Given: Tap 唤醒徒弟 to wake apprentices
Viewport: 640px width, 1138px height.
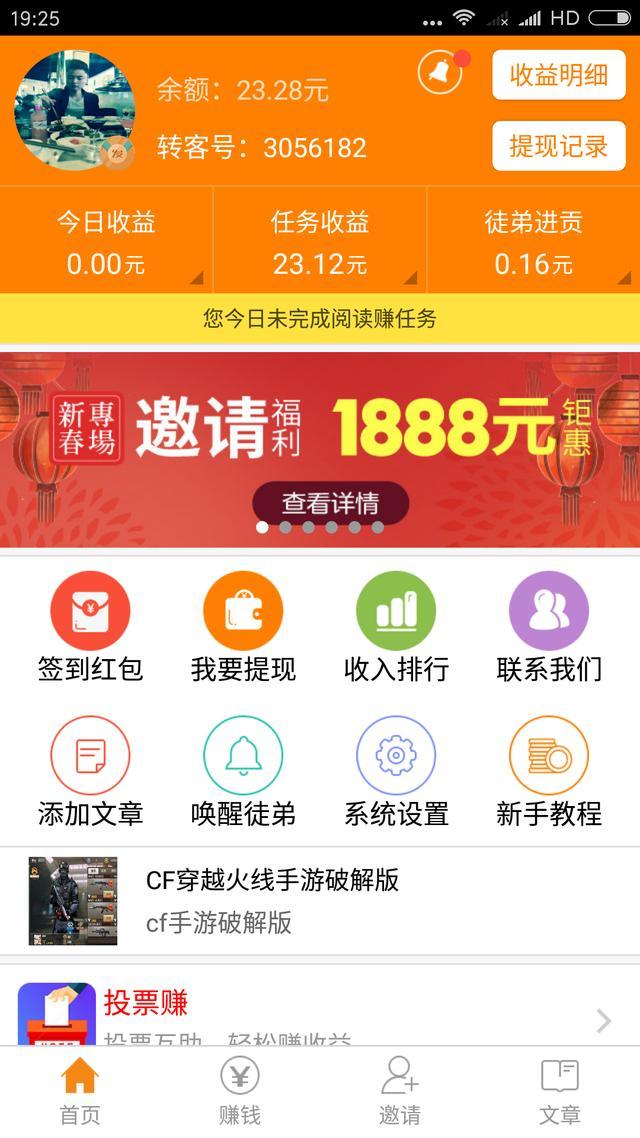Looking at the screenshot, I should tap(243, 772).
